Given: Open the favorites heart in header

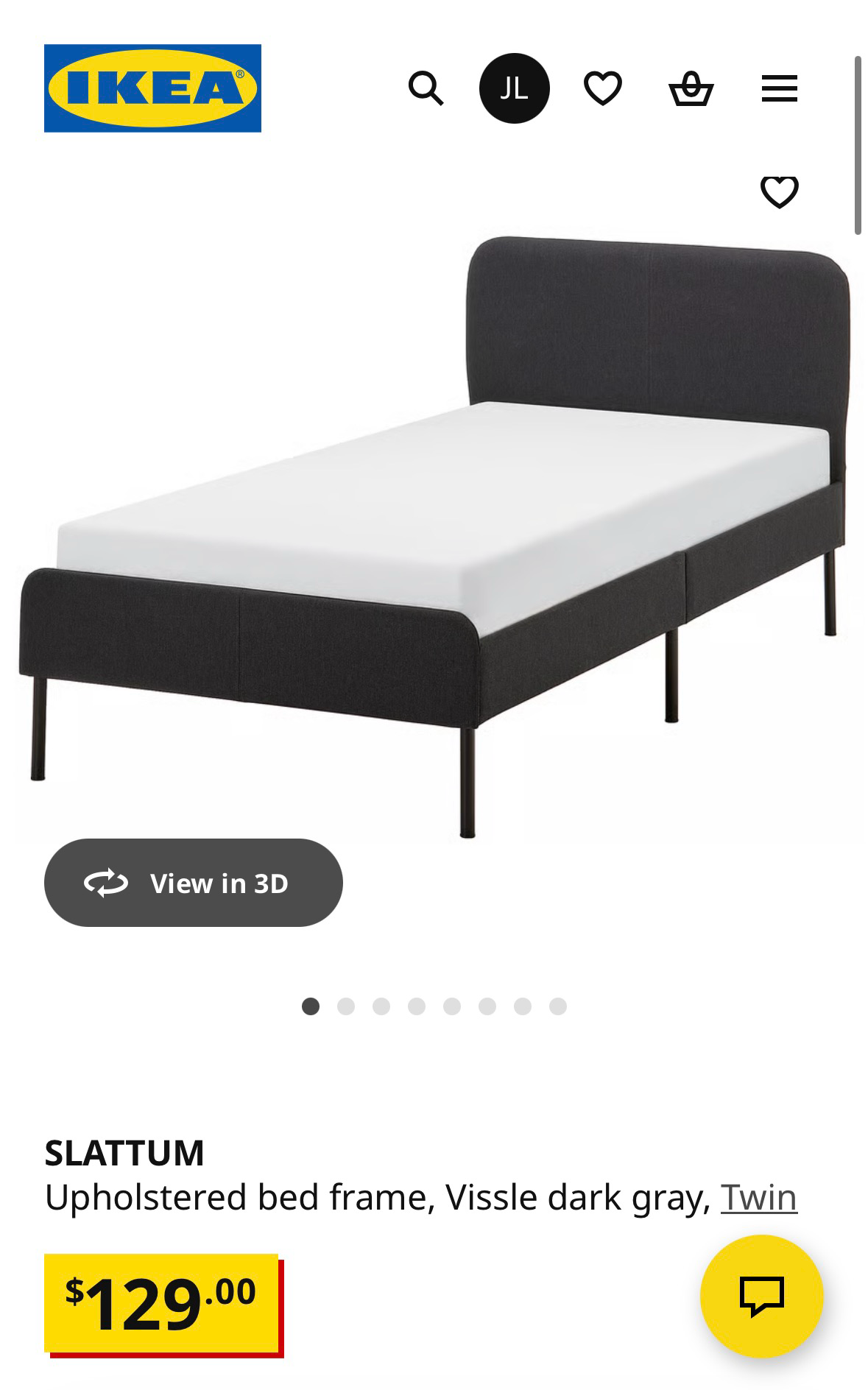Looking at the screenshot, I should tap(602, 88).
